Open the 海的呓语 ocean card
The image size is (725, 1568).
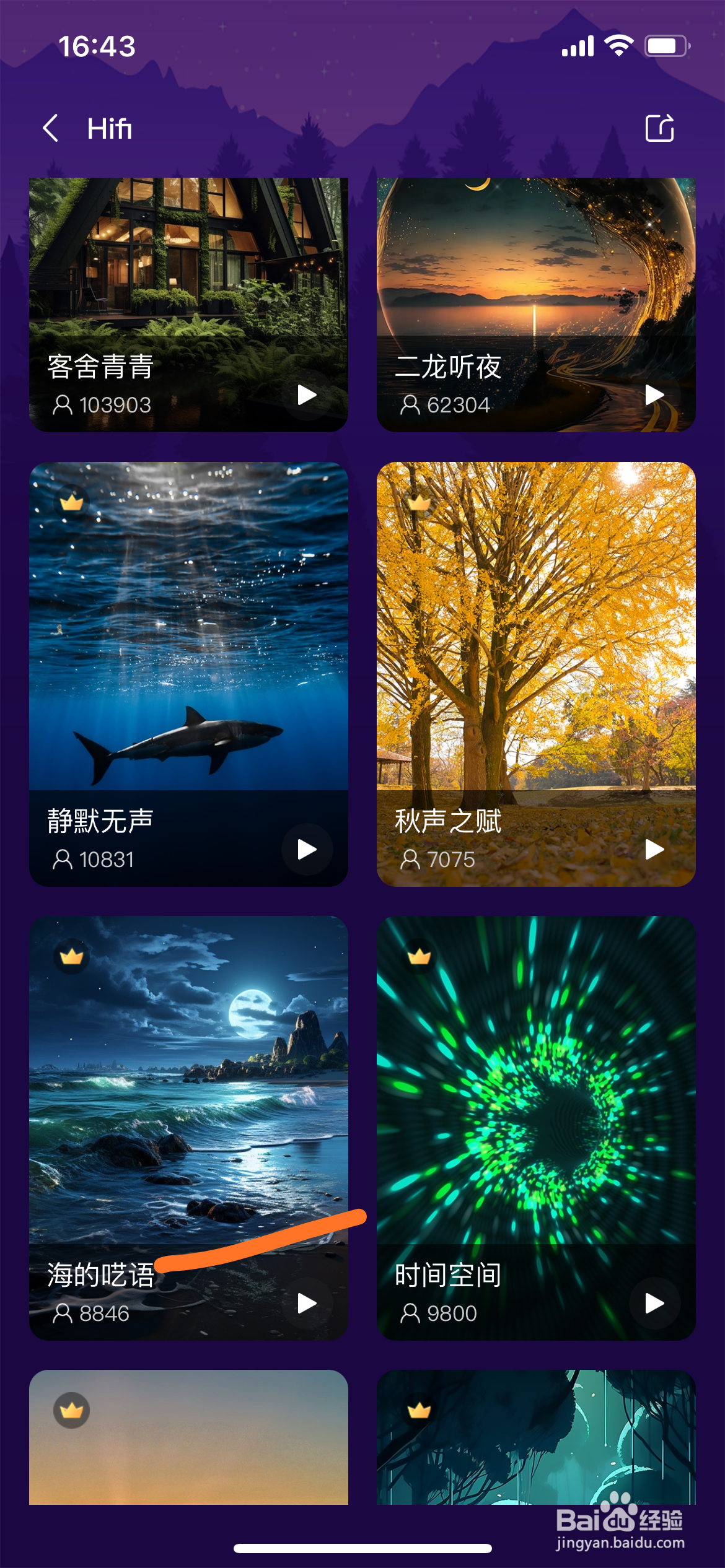tap(188, 1128)
